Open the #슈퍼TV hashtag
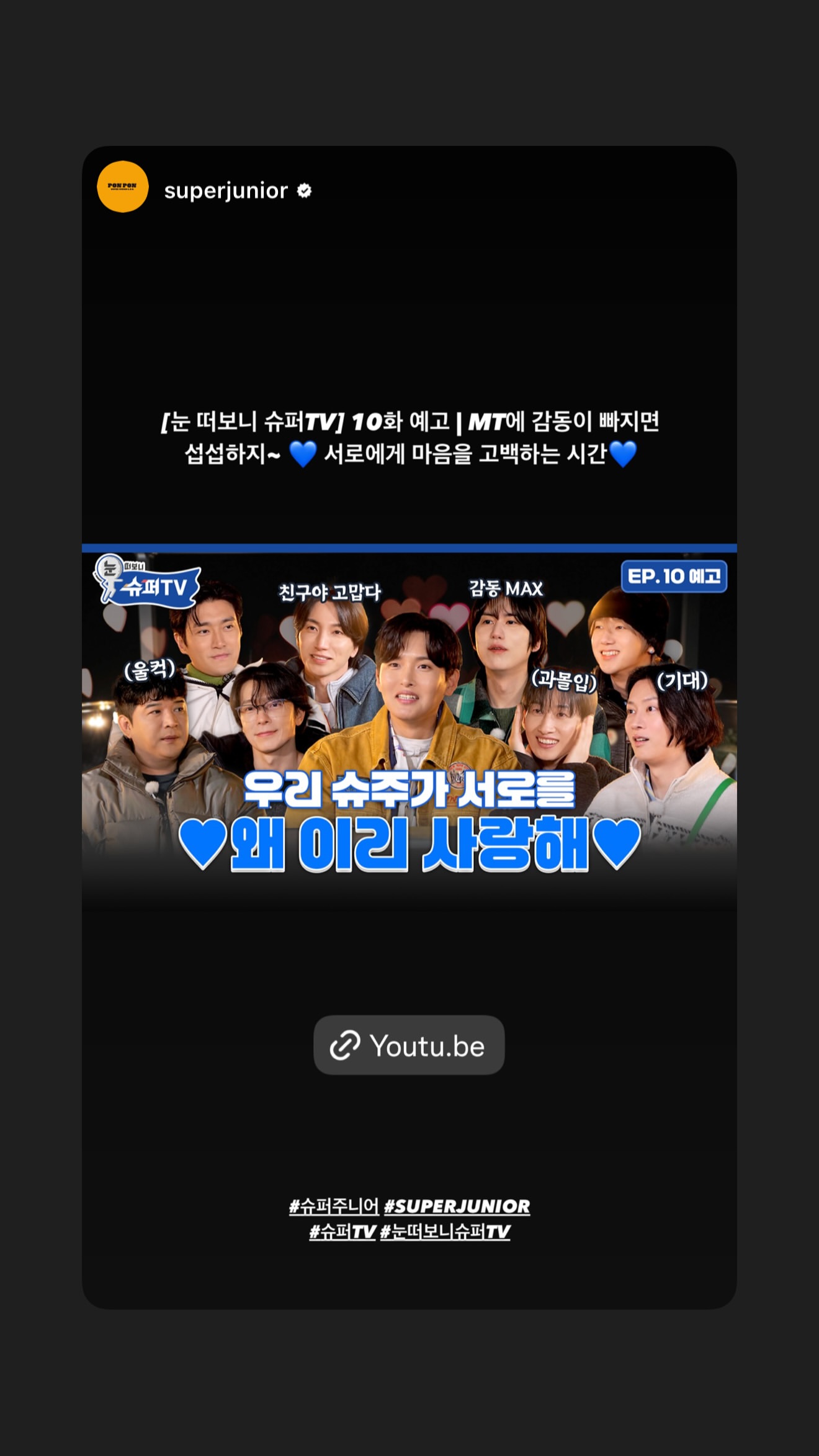 [x=342, y=1232]
